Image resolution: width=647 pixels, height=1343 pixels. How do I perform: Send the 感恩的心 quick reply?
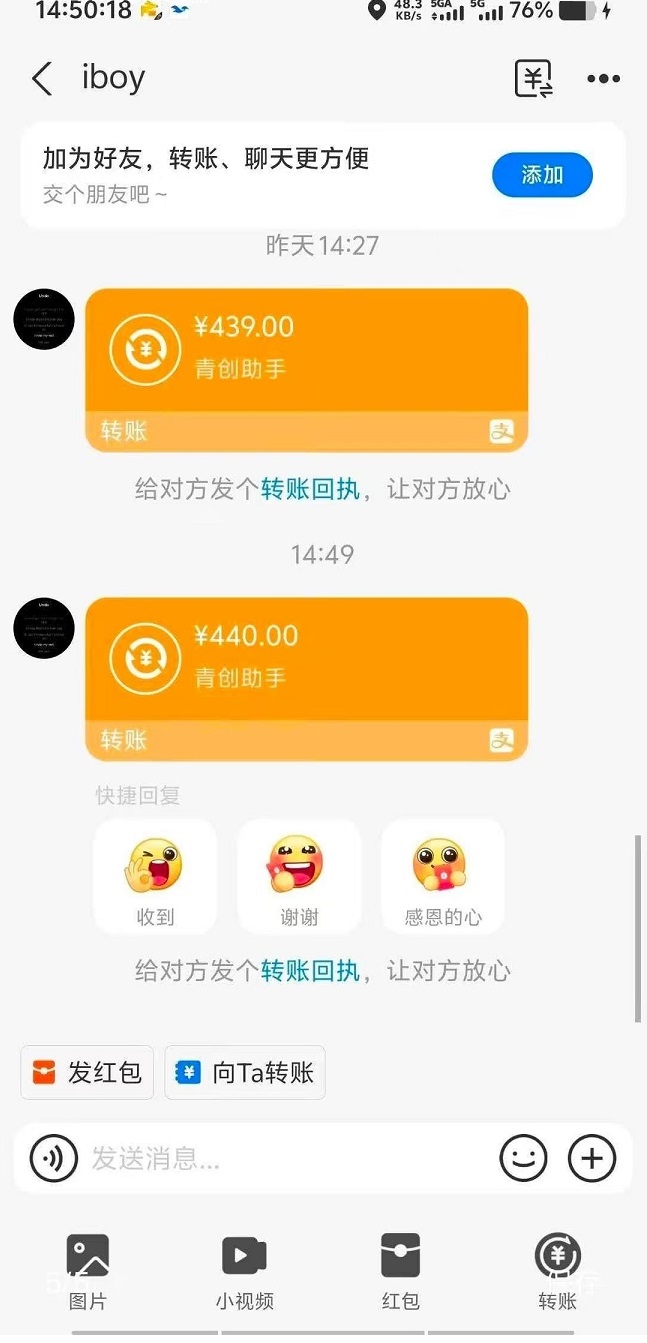[x=442, y=876]
